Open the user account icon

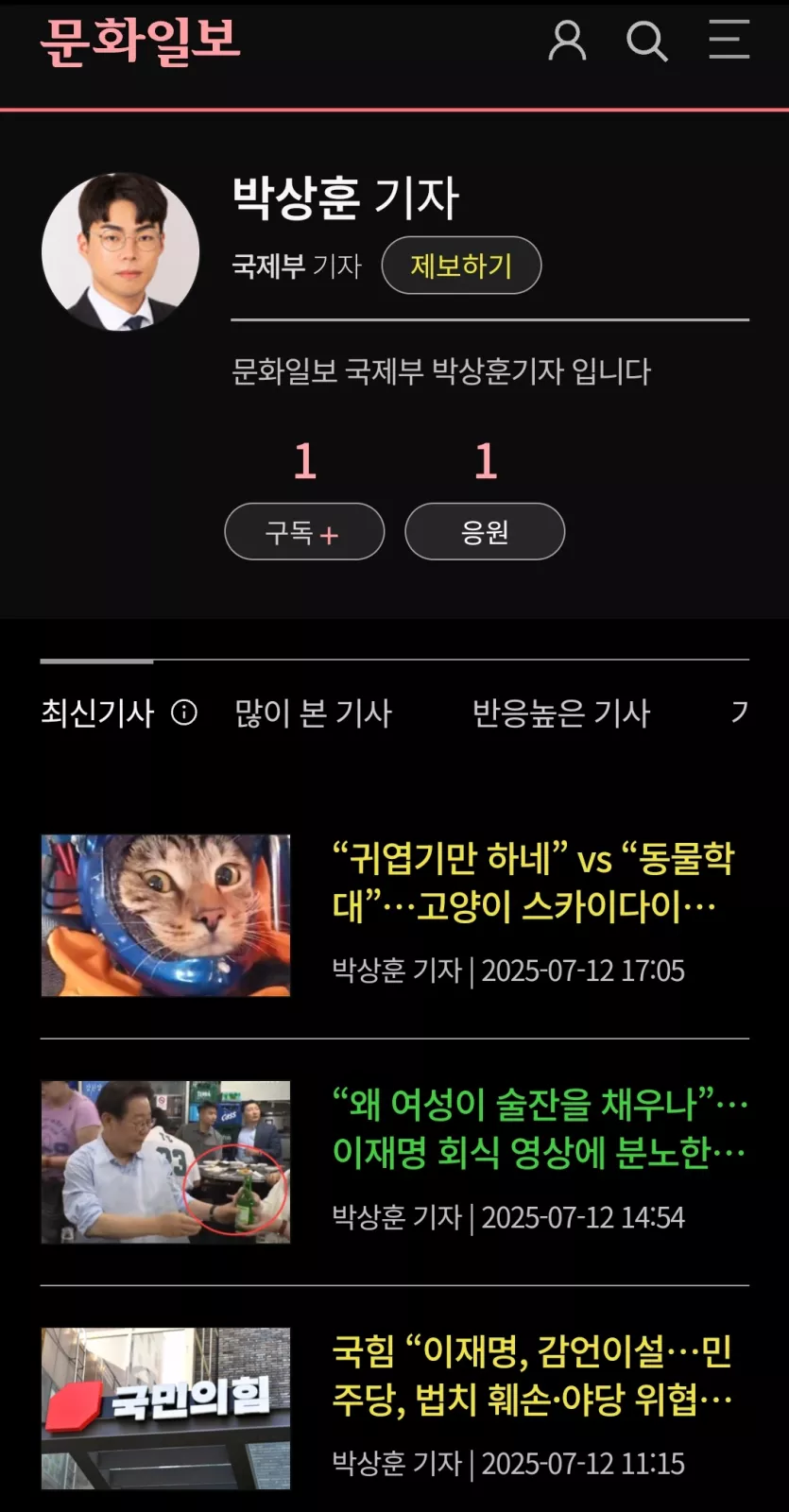(x=567, y=42)
